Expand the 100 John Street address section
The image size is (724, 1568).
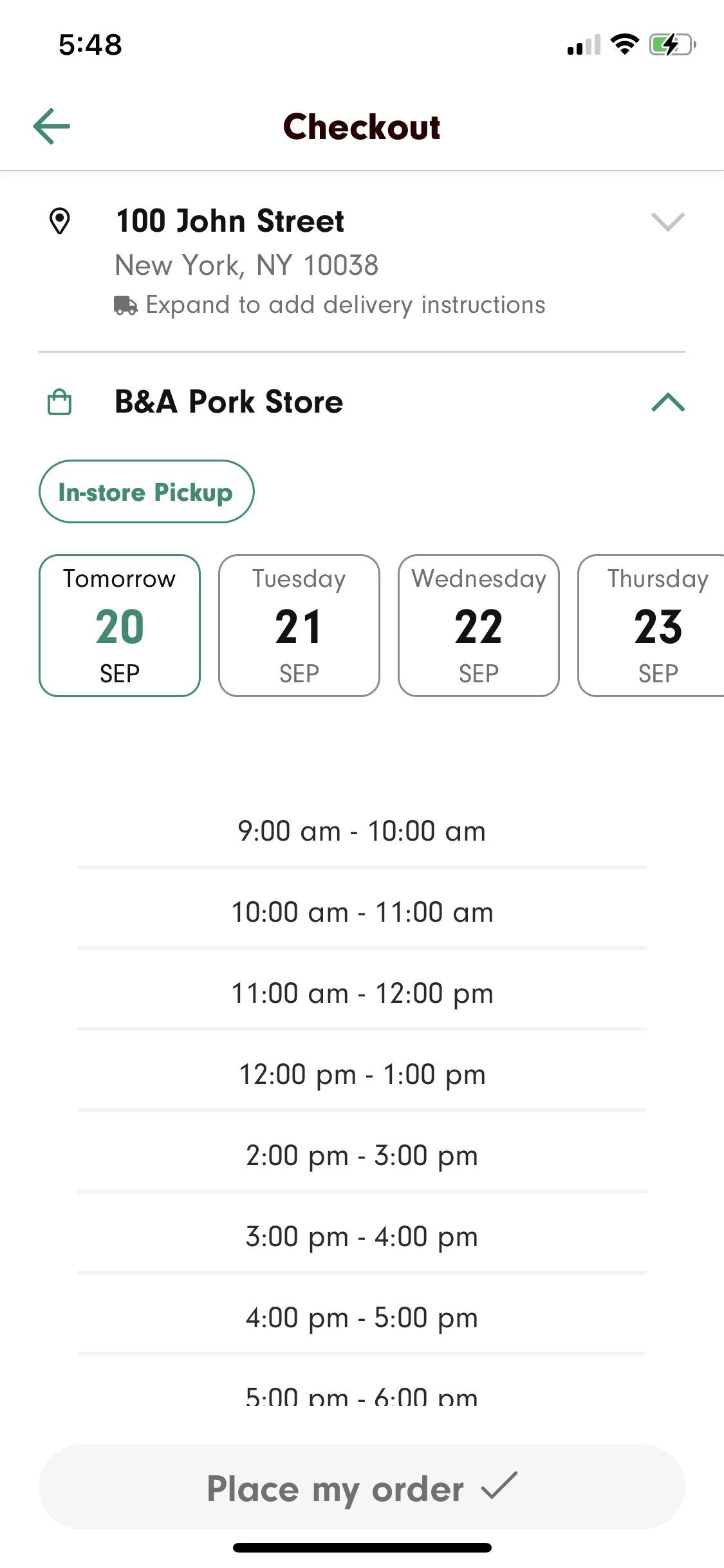tap(667, 221)
